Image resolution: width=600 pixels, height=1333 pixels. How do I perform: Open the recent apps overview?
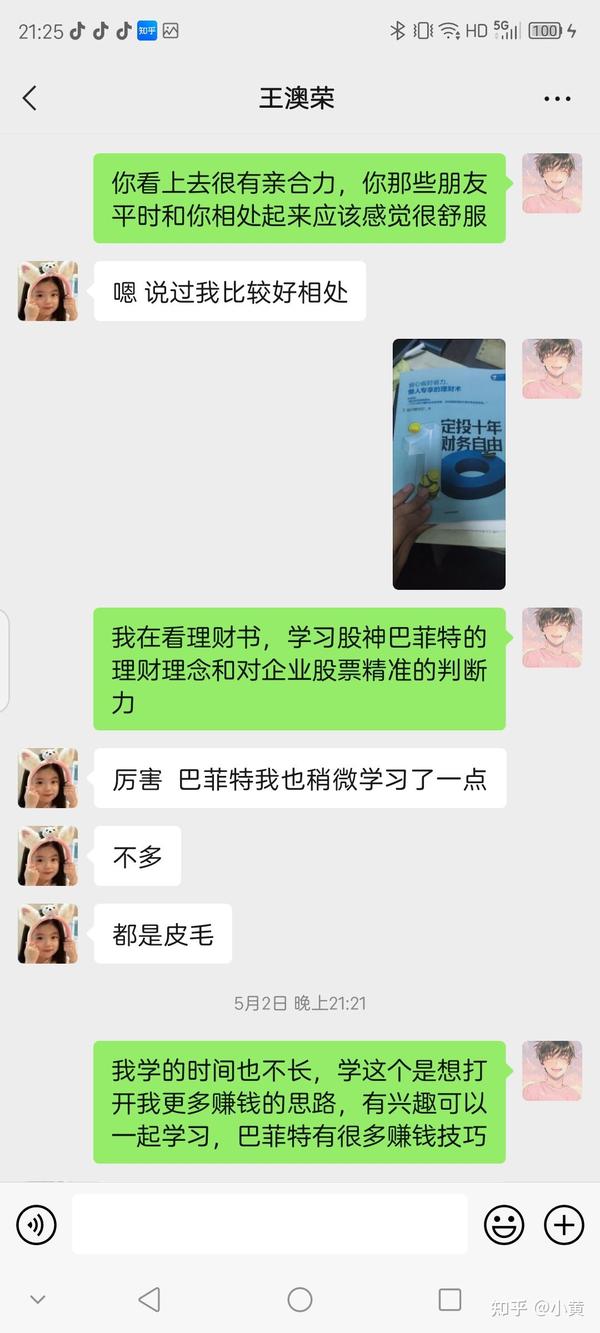[450, 1299]
